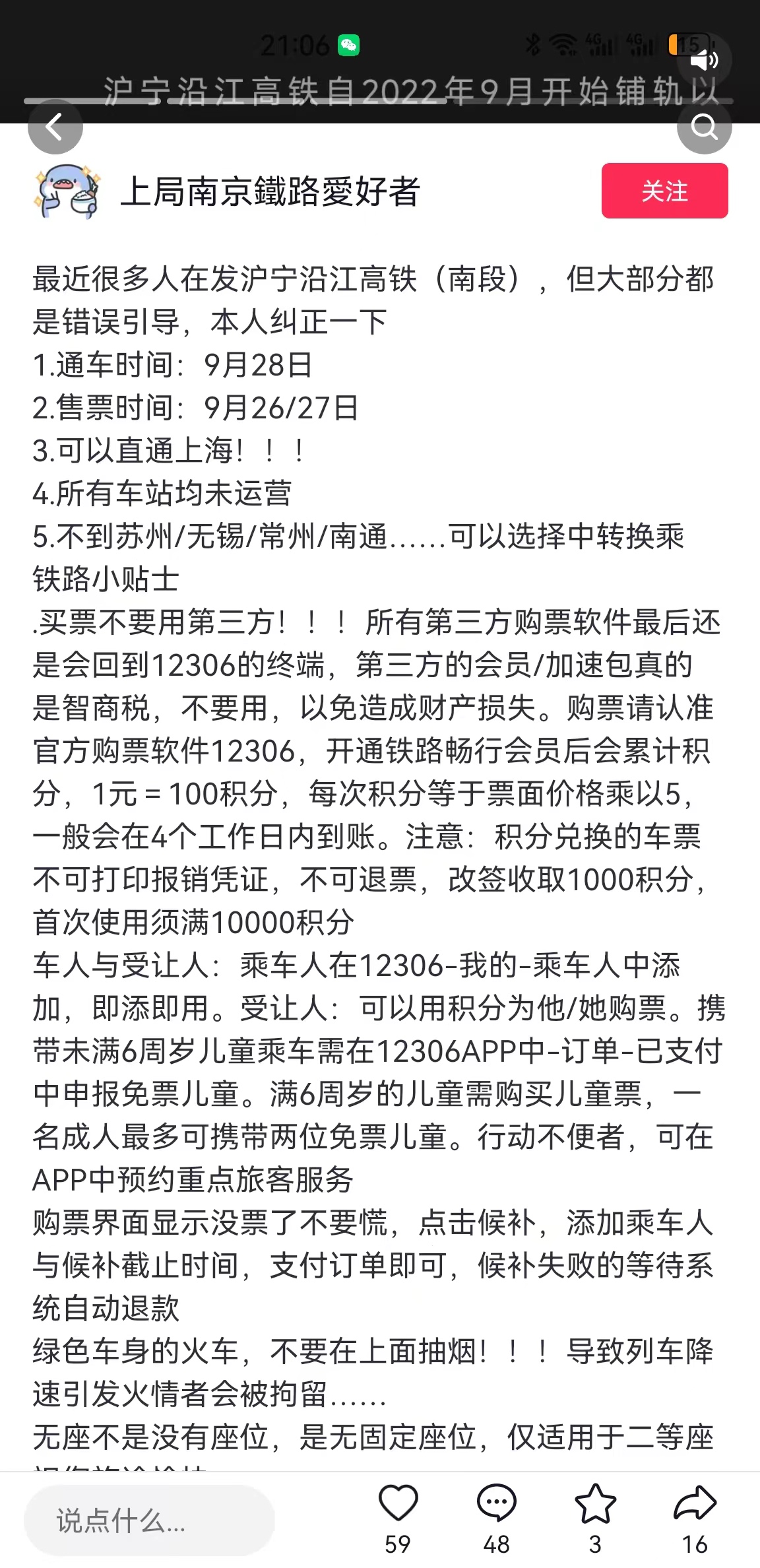Follow 上局南京鐵路愛好者 with 关注 button
This screenshot has height=1568, width=760.
coord(664,191)
